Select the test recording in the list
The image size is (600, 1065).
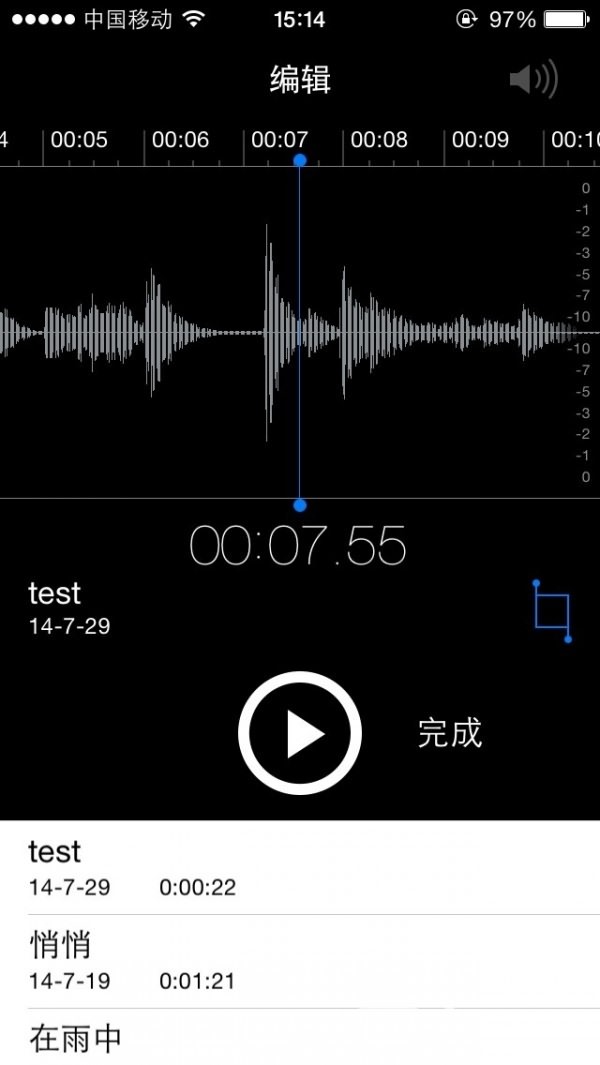300,867
